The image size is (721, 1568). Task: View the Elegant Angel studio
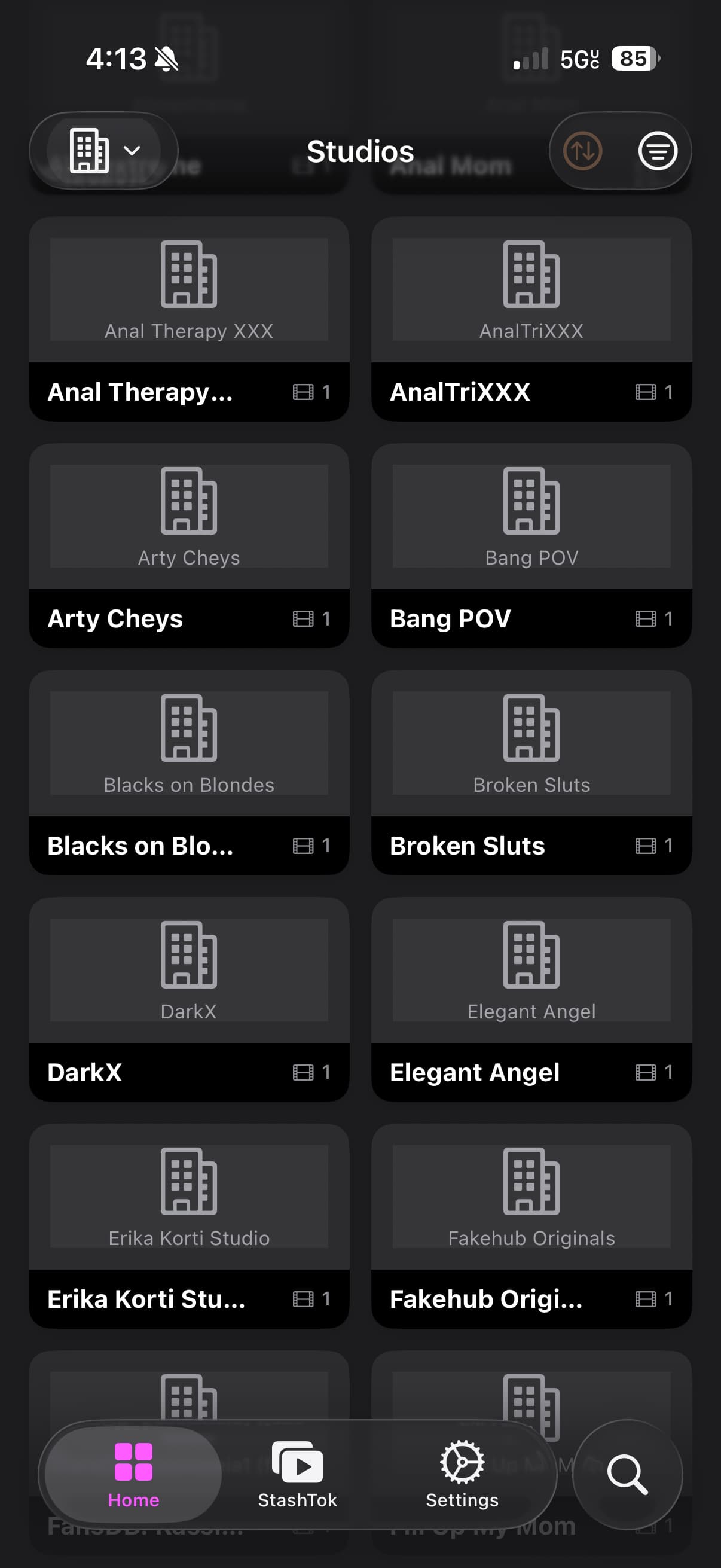[531, 999]
